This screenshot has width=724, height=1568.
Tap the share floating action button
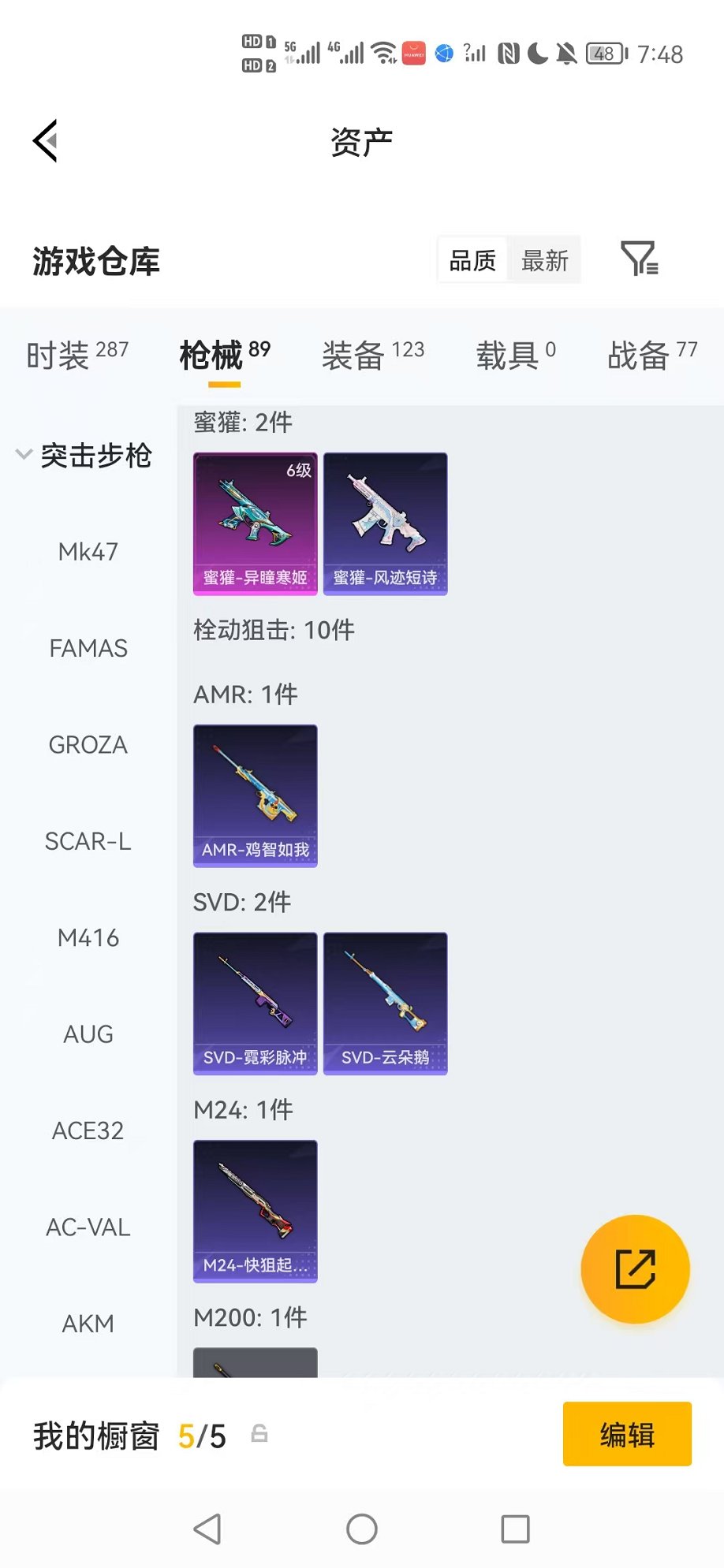635,1268
